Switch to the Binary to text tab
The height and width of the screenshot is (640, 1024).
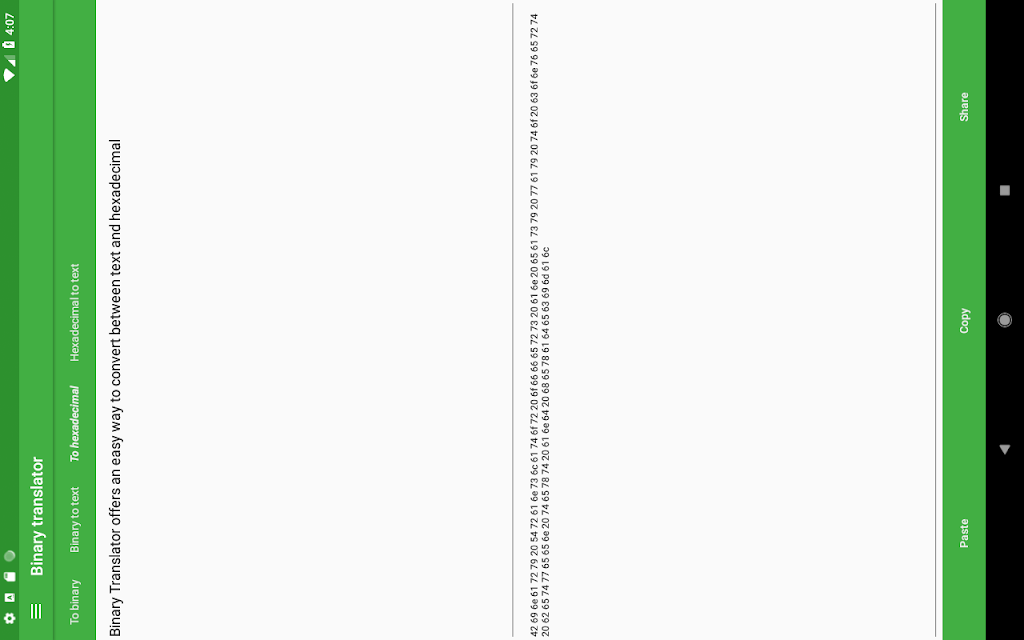[75, 519]
